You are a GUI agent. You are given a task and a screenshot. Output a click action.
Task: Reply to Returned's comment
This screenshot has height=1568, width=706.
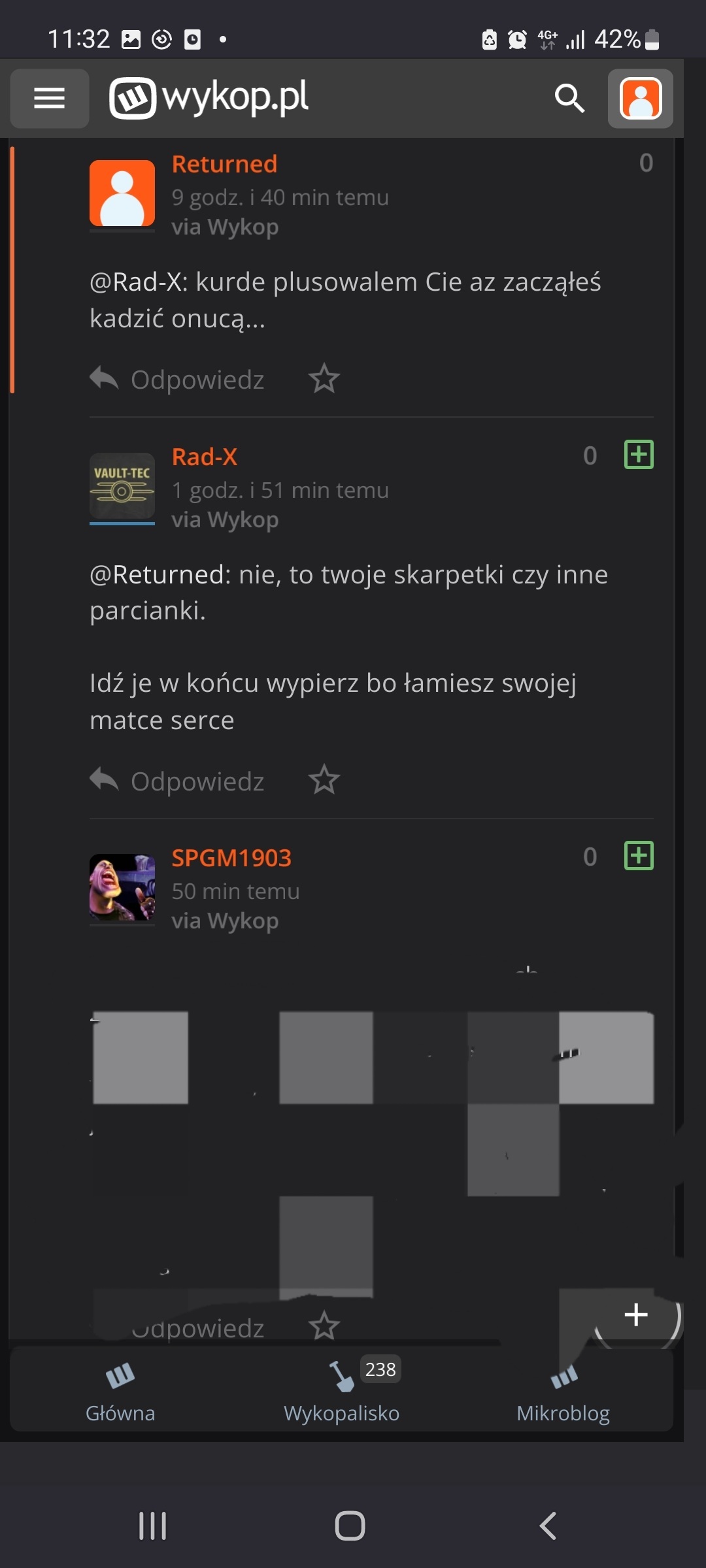point(178,380)
